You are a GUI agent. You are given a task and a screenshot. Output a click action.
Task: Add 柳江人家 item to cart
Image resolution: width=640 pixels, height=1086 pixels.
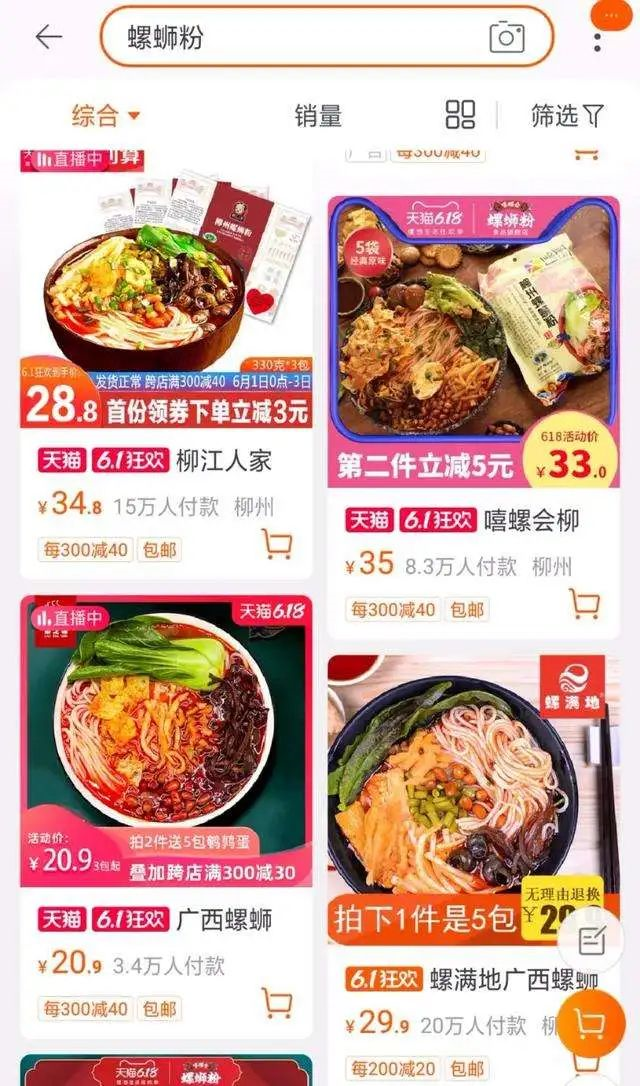[277, 544]
